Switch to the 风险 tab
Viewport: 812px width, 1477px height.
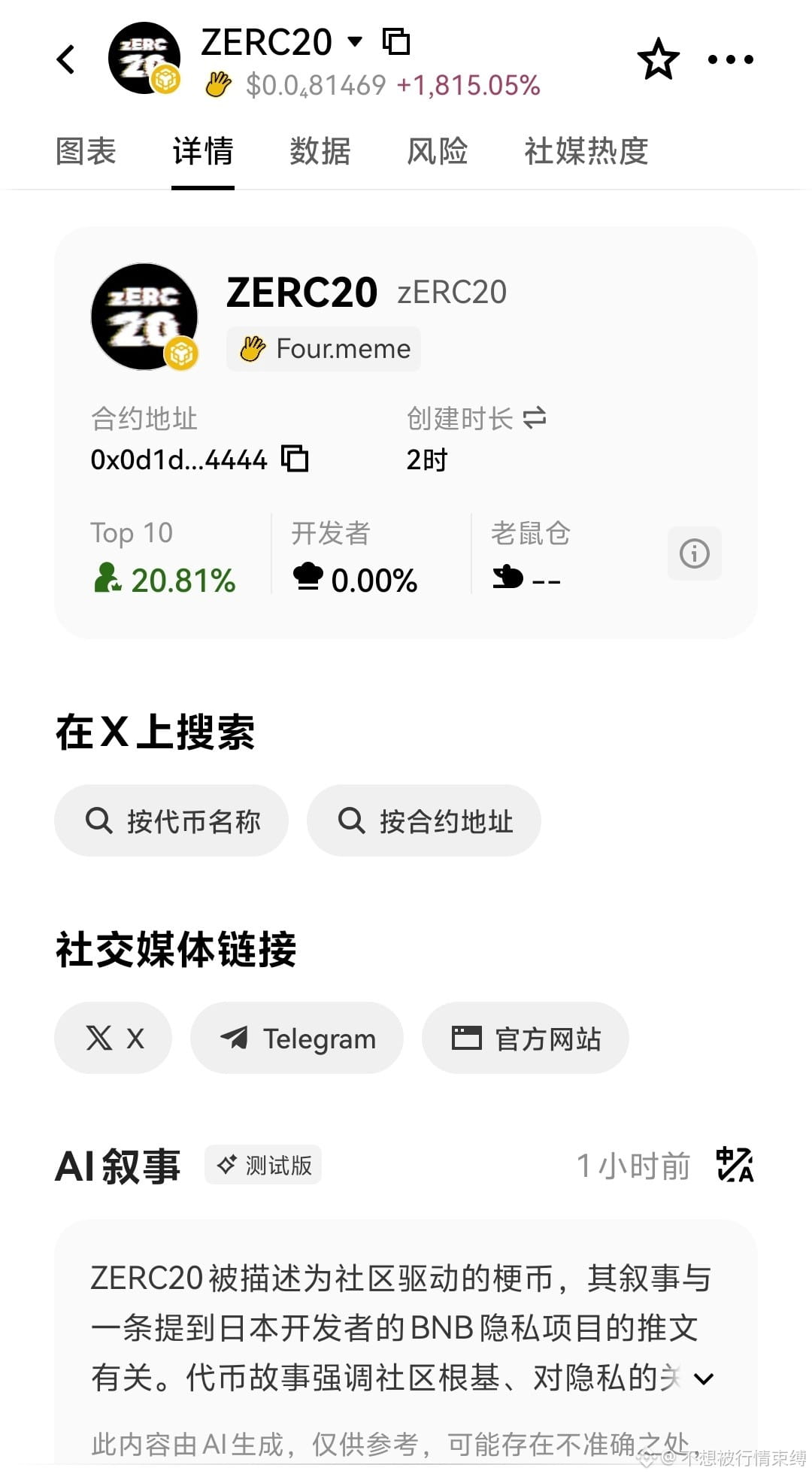click(x=438, y=151)
